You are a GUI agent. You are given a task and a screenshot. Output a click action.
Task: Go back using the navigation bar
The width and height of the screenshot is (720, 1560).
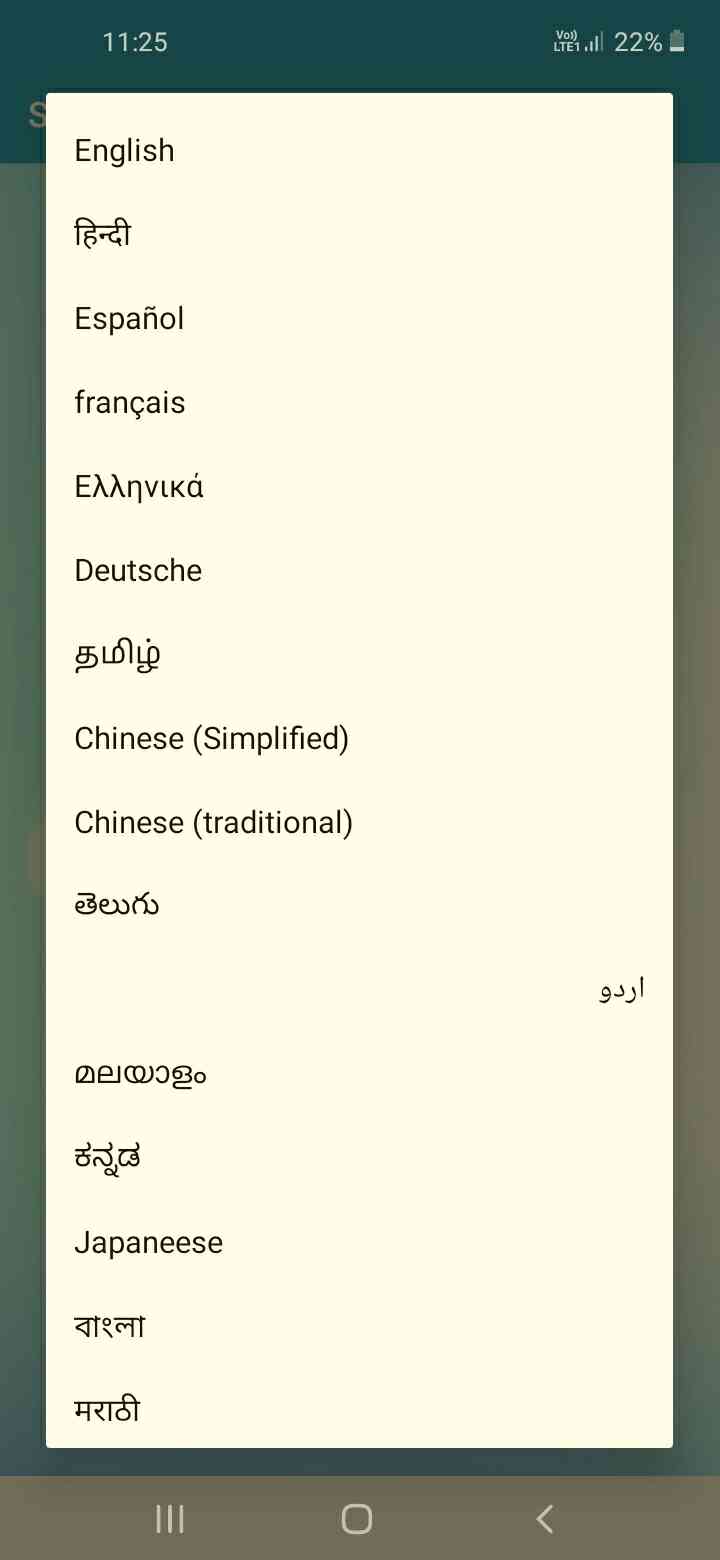[x=545, y=1519]
